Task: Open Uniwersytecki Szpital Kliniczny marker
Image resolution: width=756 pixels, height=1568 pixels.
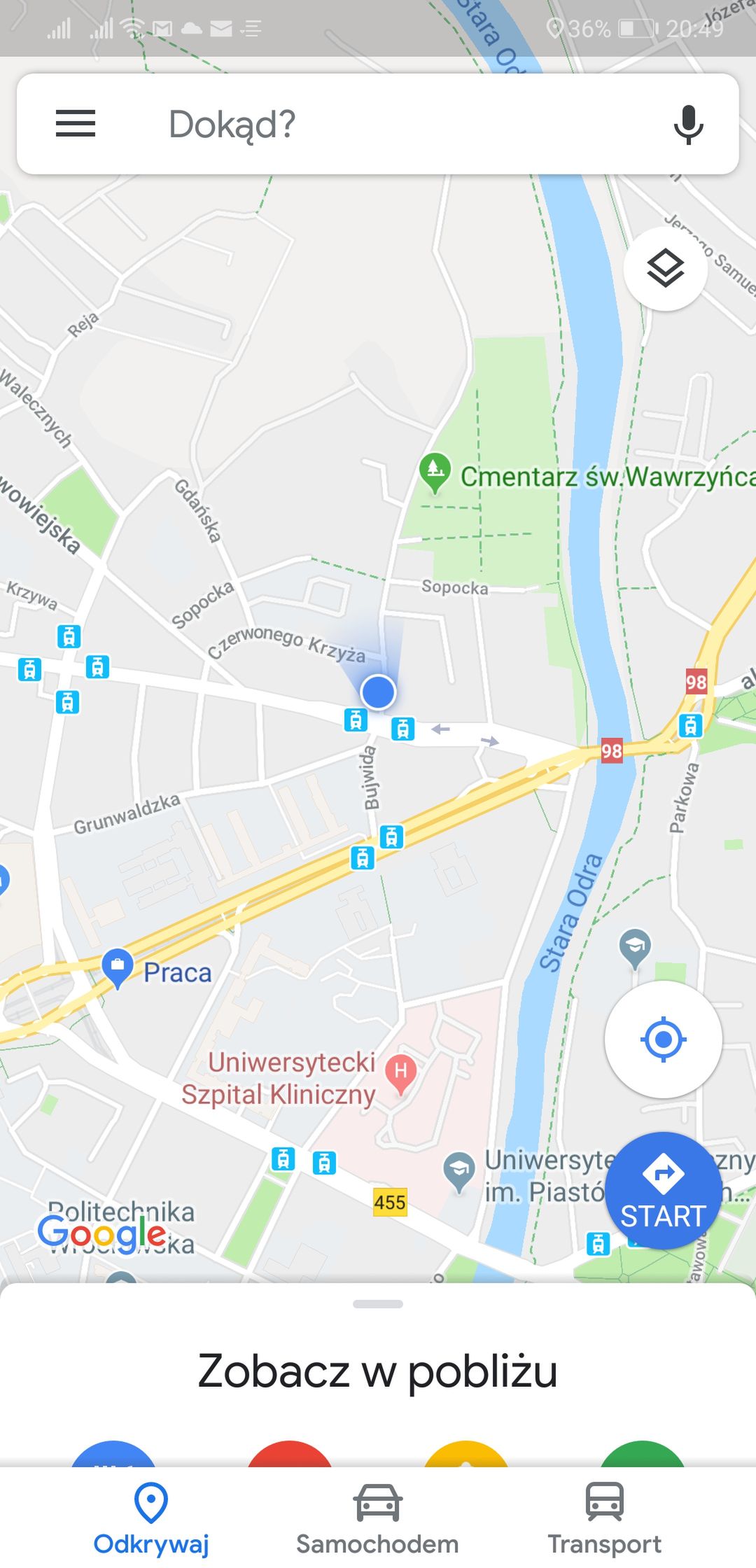Action: click(x=400, y=1074)
